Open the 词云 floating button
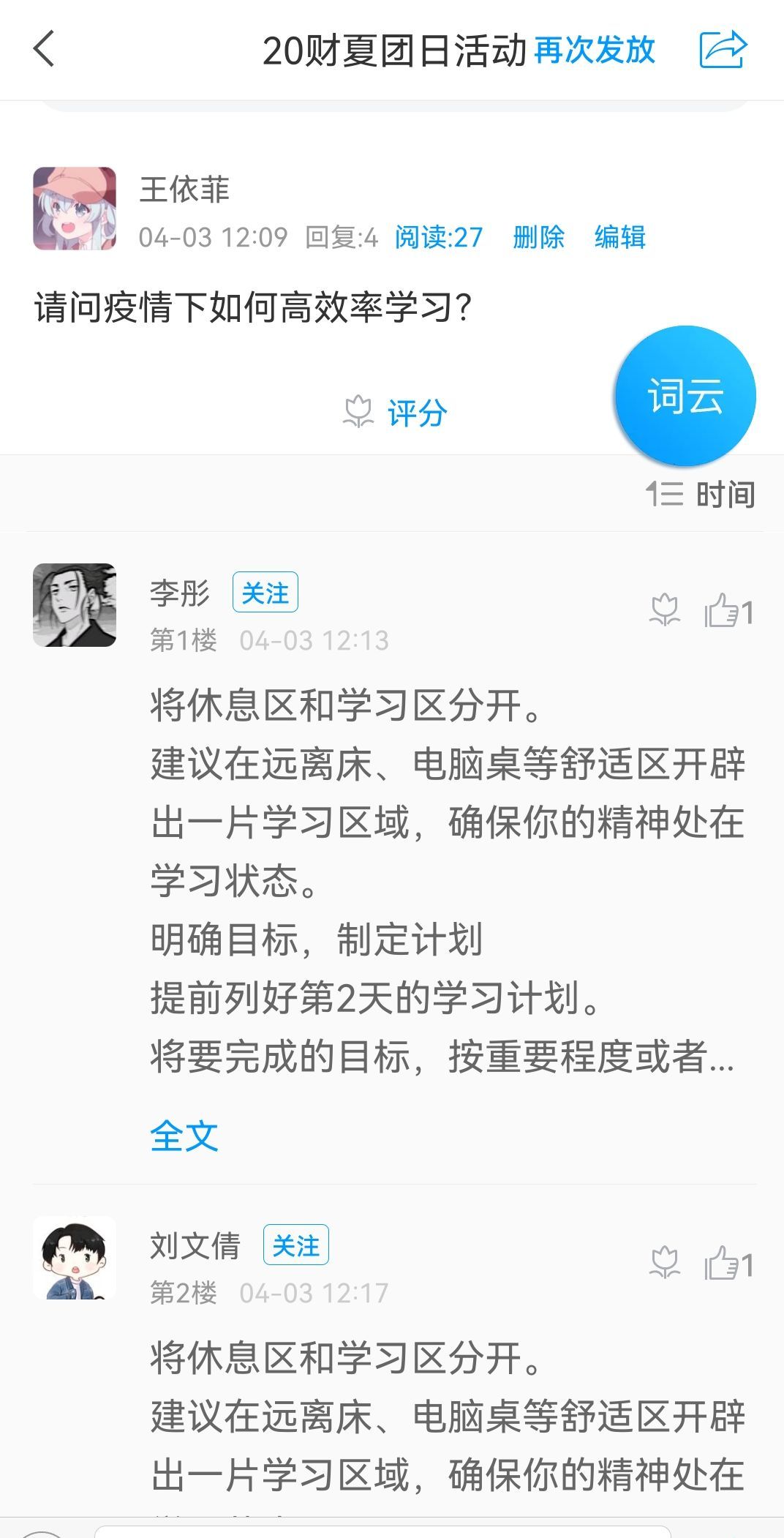Viewport: 784px width, 1538px height. 685,396
